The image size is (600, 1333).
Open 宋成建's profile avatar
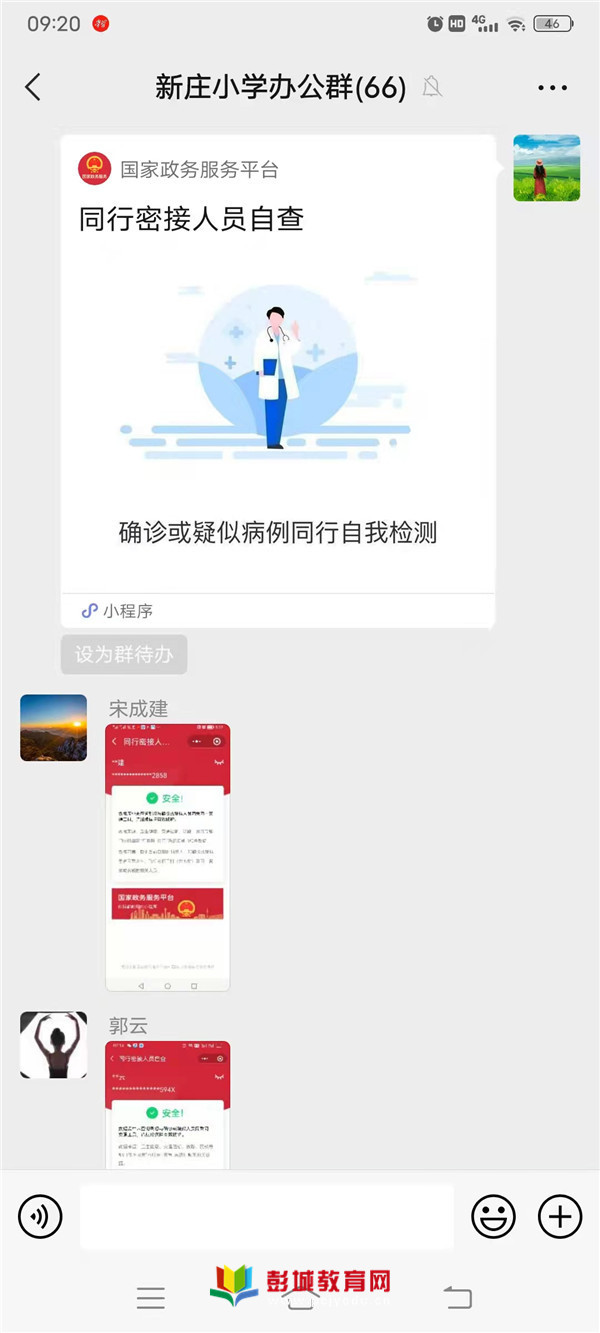(x=53, y=728)
